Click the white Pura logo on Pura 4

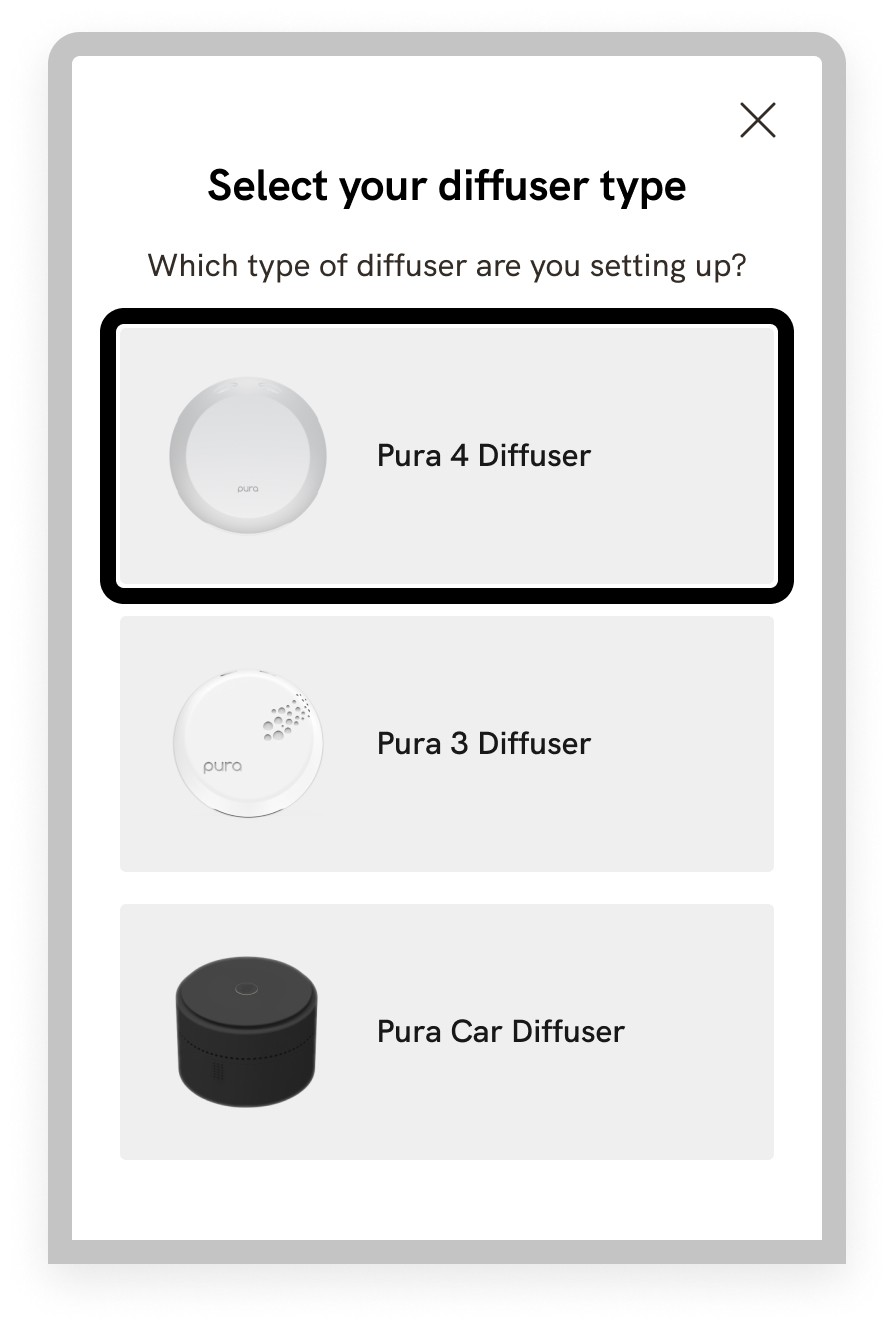pyautogui.click(x=247, y=489)
